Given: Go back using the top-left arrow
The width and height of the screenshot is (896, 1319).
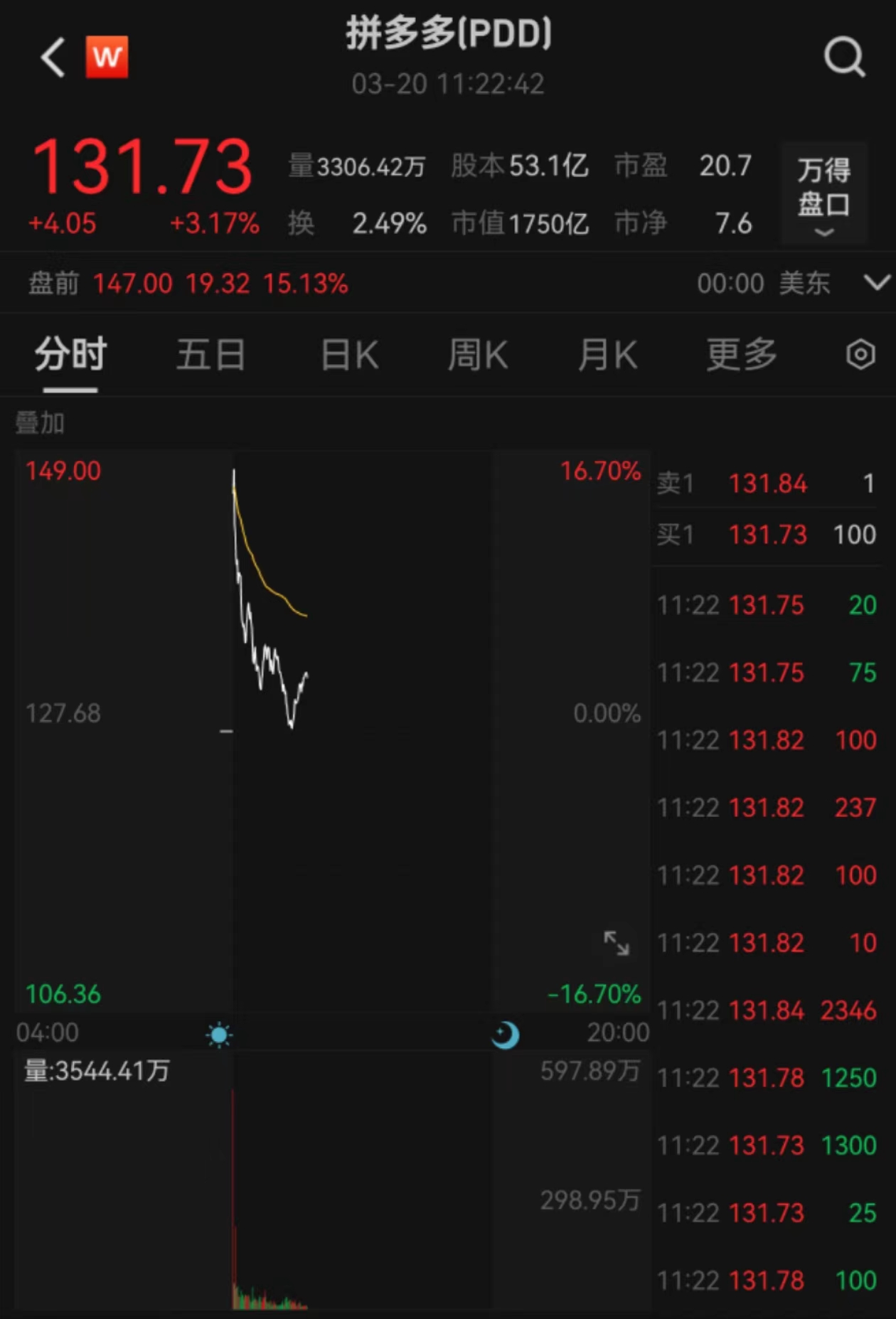Looking at the screenshot, I should [53, 57].
